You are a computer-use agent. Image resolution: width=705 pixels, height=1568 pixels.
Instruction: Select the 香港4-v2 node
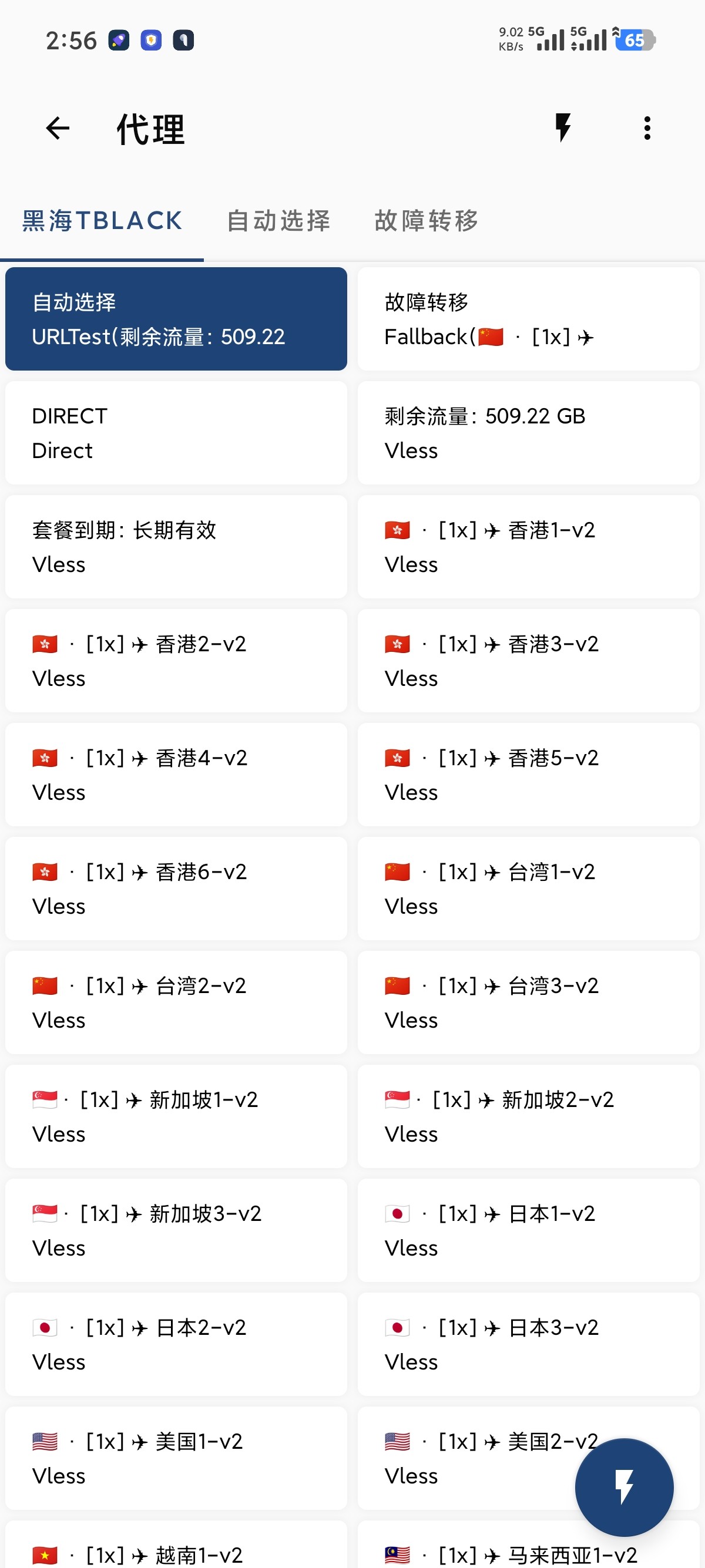click(176, 774)
